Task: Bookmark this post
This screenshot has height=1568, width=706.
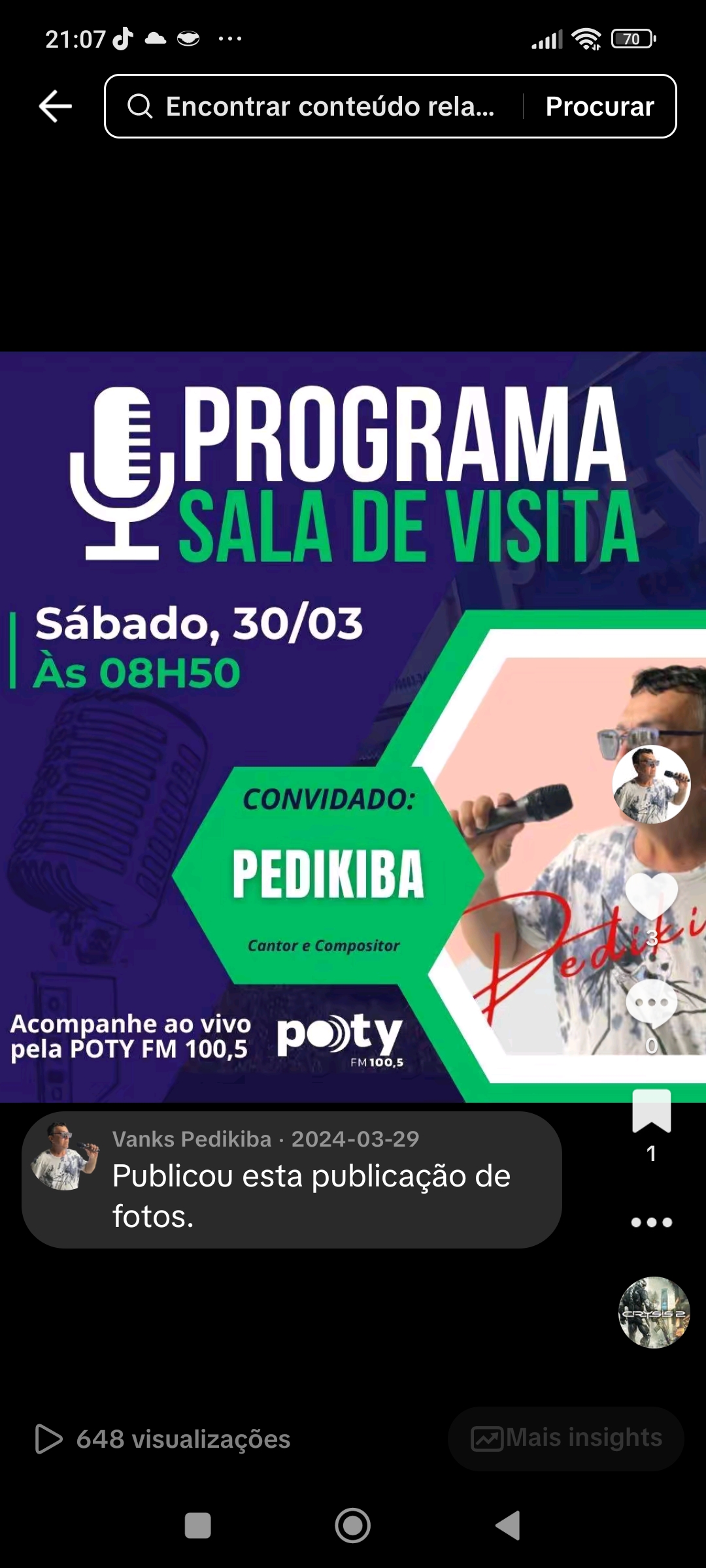Action: [651, 1111]
